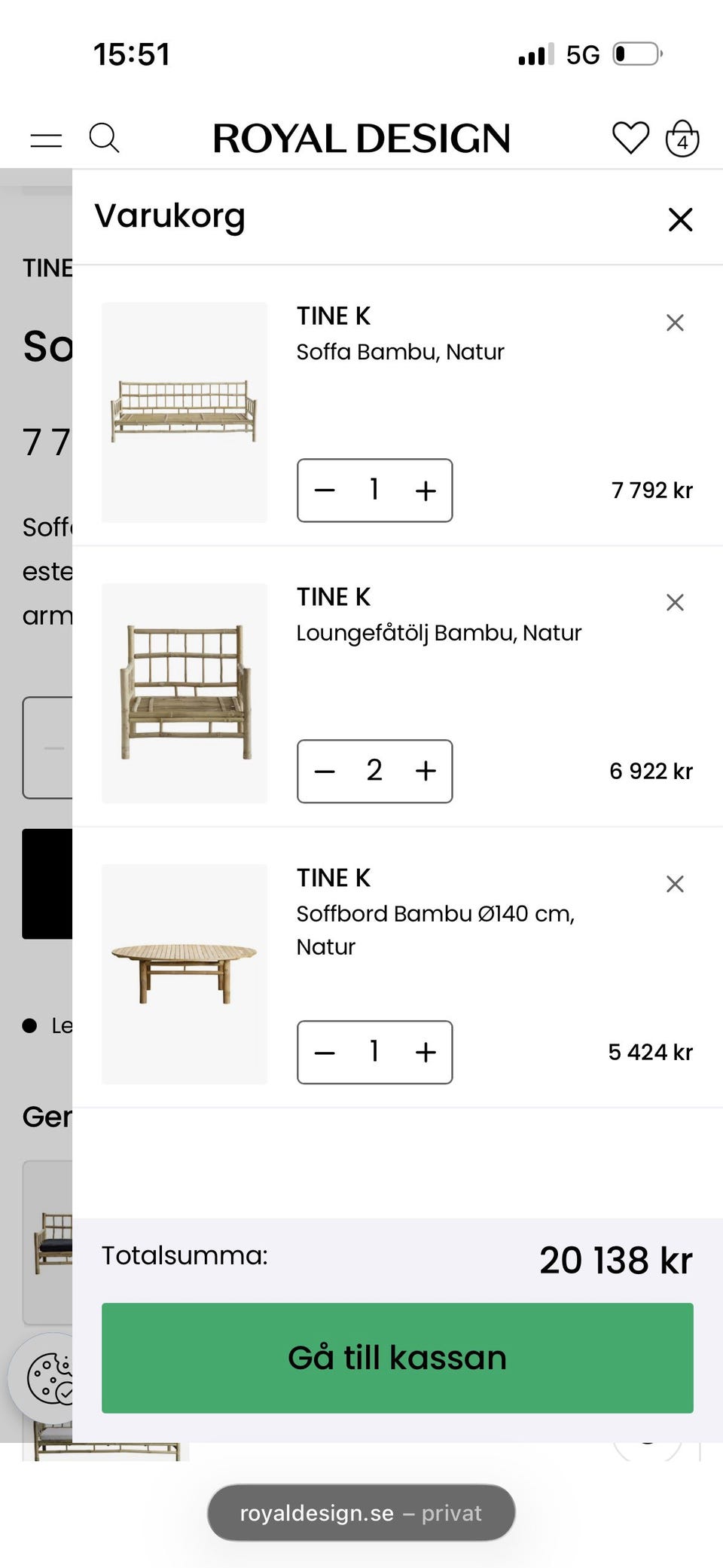Remove the Soffa Bambu from cart
Screen dimensions: 723x1568
pos(674,322)
